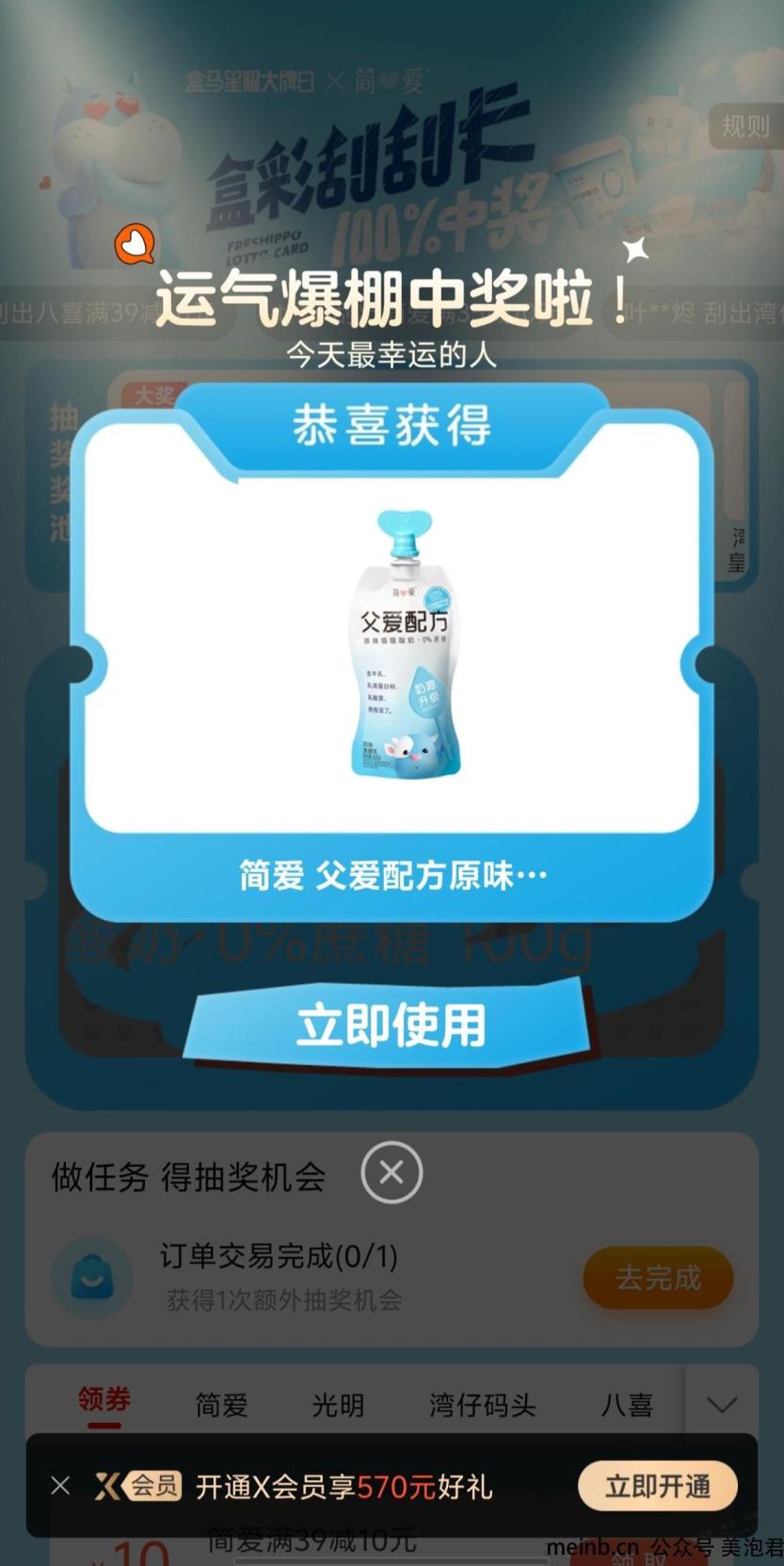
Task: Expand the brand tabs dropdown arrow
Action: point(722,1405)
